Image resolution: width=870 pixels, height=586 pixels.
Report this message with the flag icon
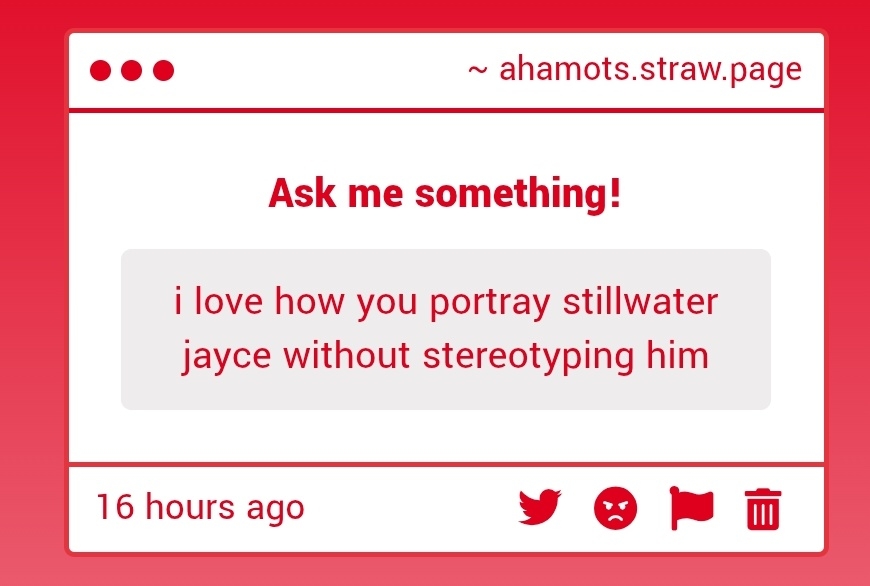point(691,508)
